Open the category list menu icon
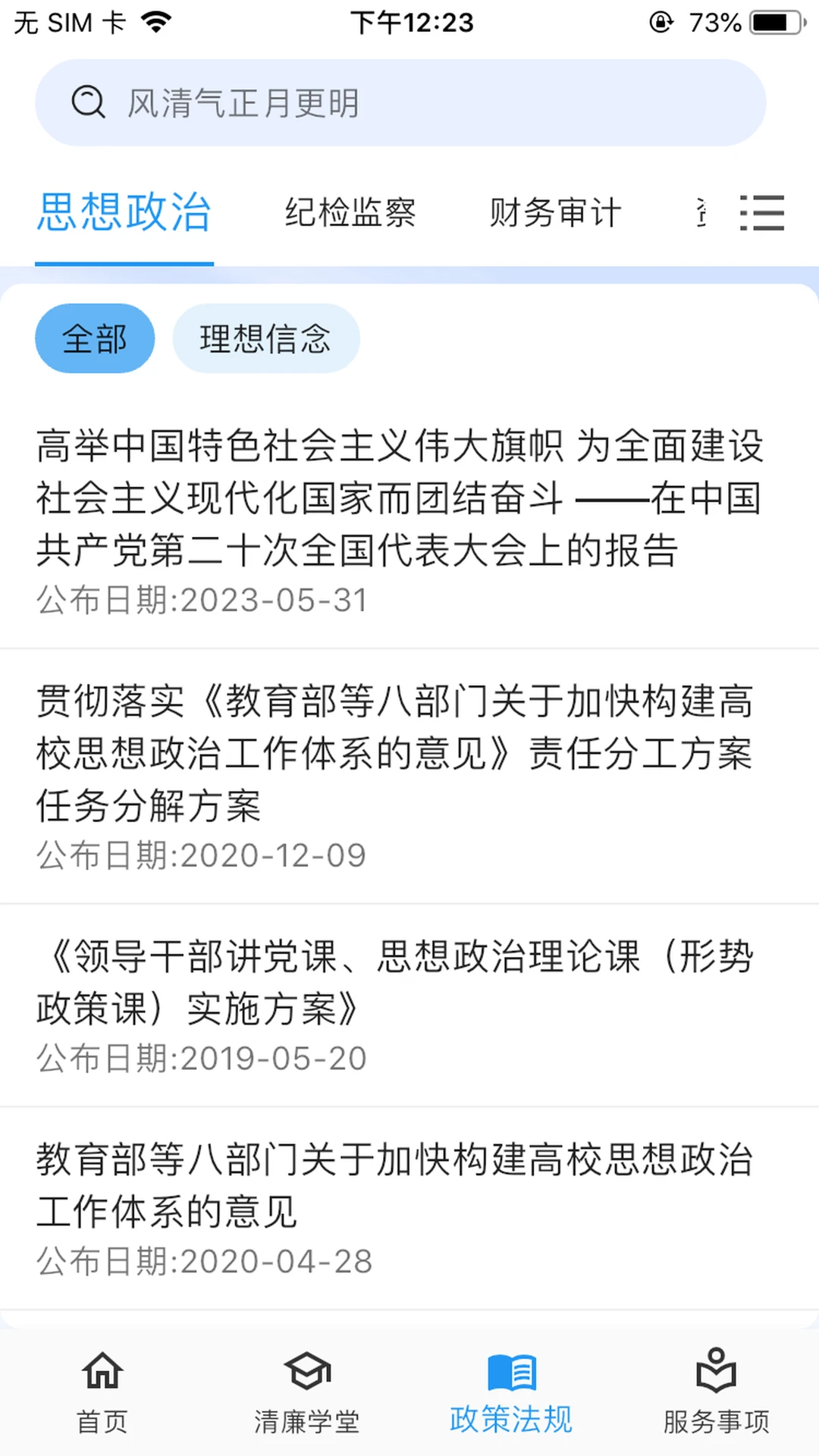The width and height of the screenshot is (819, 1456). (x=761, y=212)
